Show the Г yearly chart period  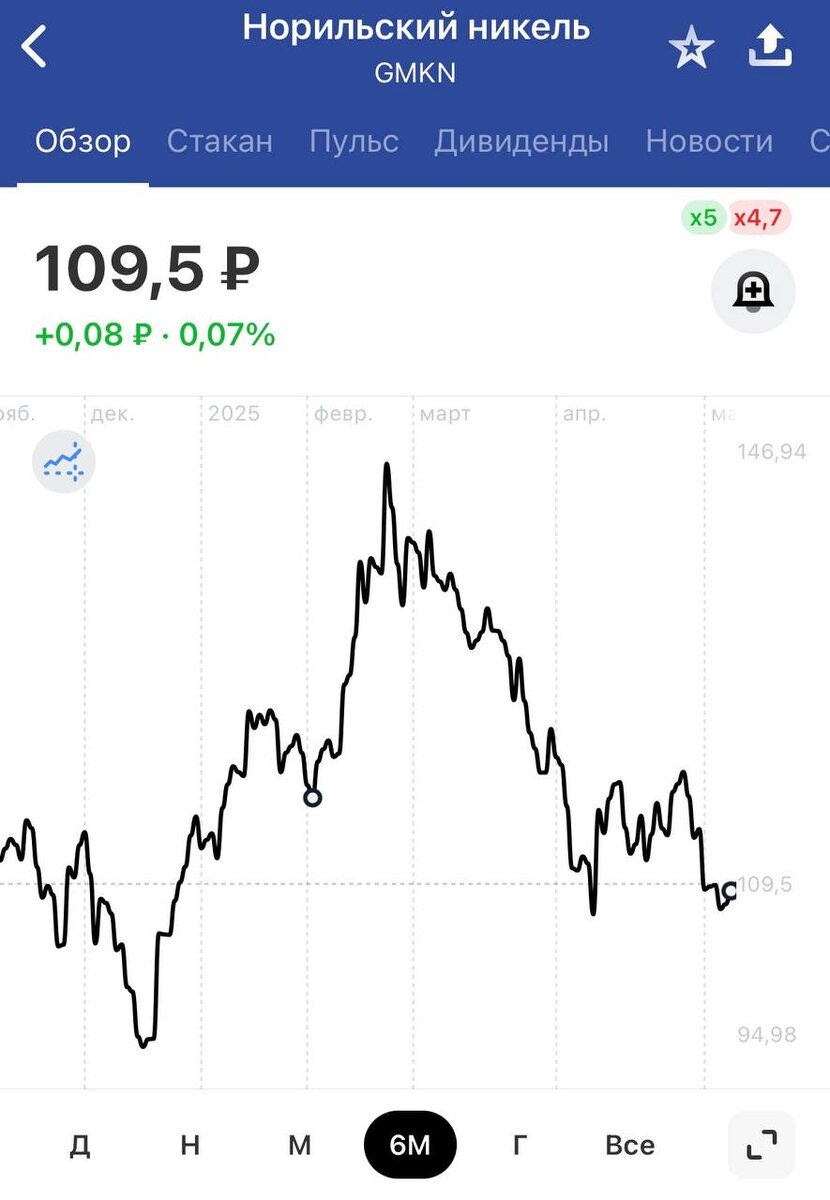click(x=519, y=1145)
